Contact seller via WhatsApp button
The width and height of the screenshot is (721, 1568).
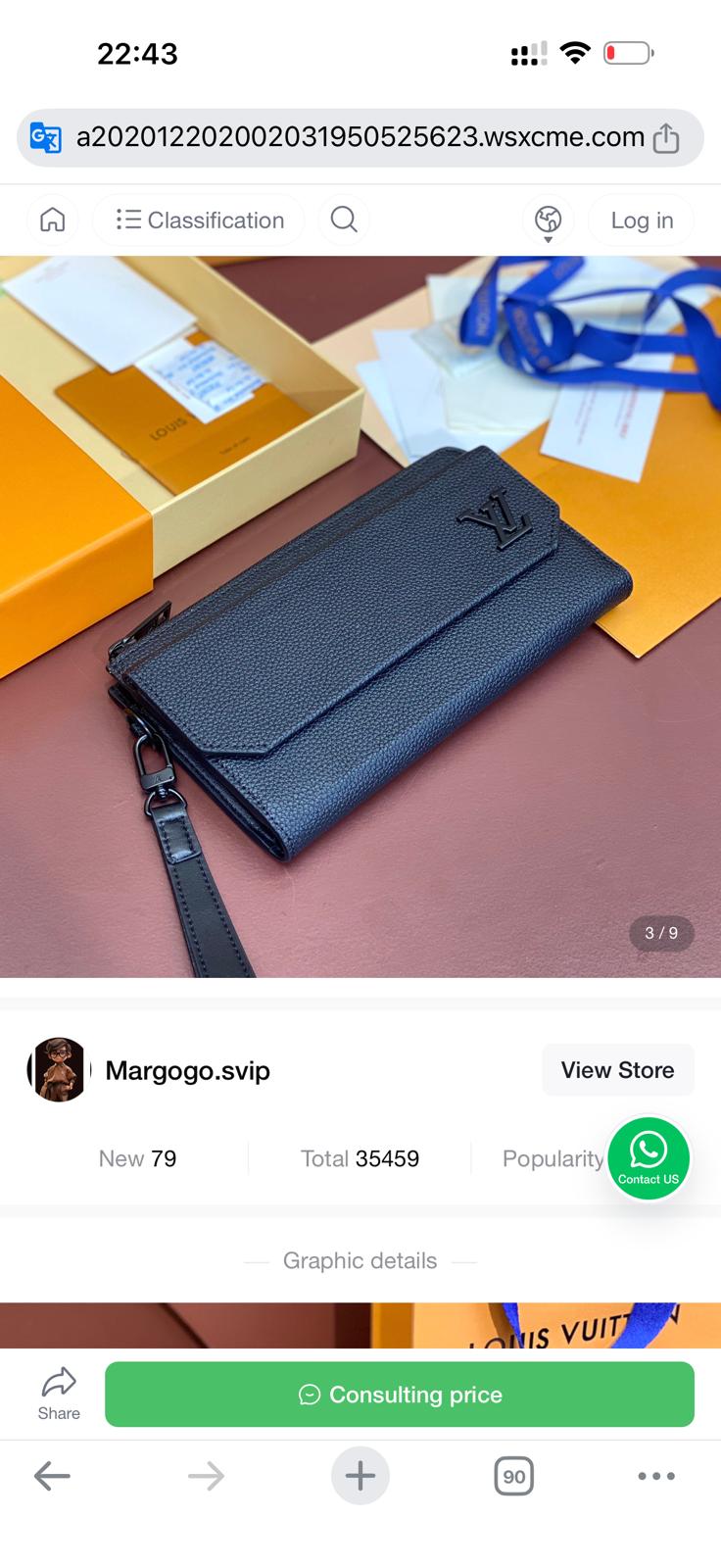click(x=649, y=1158)
